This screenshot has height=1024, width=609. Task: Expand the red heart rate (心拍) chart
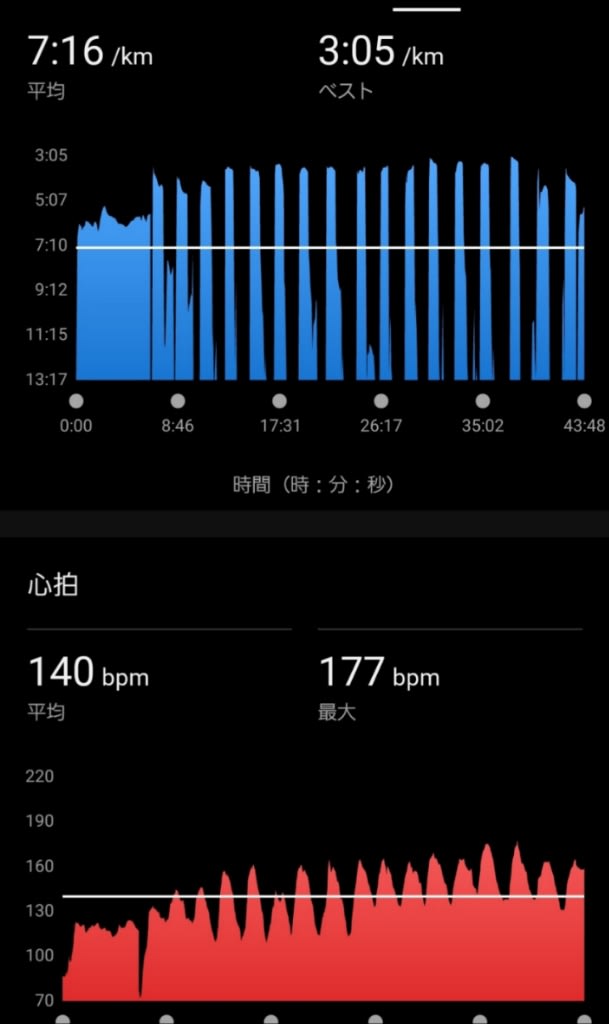tap(323, 921)
